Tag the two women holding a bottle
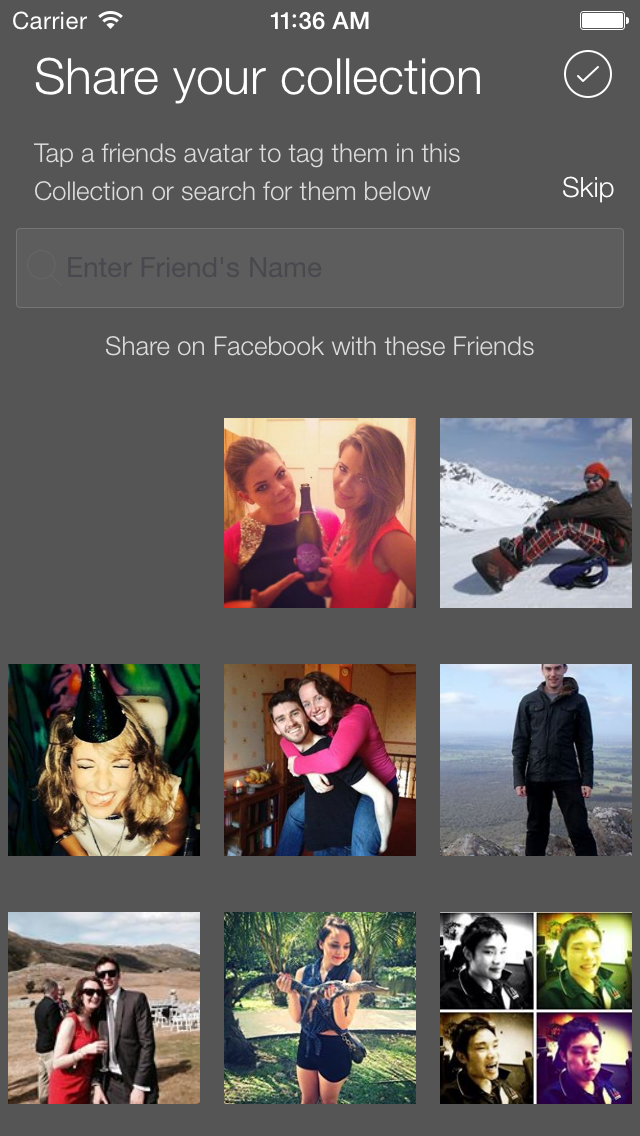The height and width of the screenshot is (1136, 640). coord(320,513)
